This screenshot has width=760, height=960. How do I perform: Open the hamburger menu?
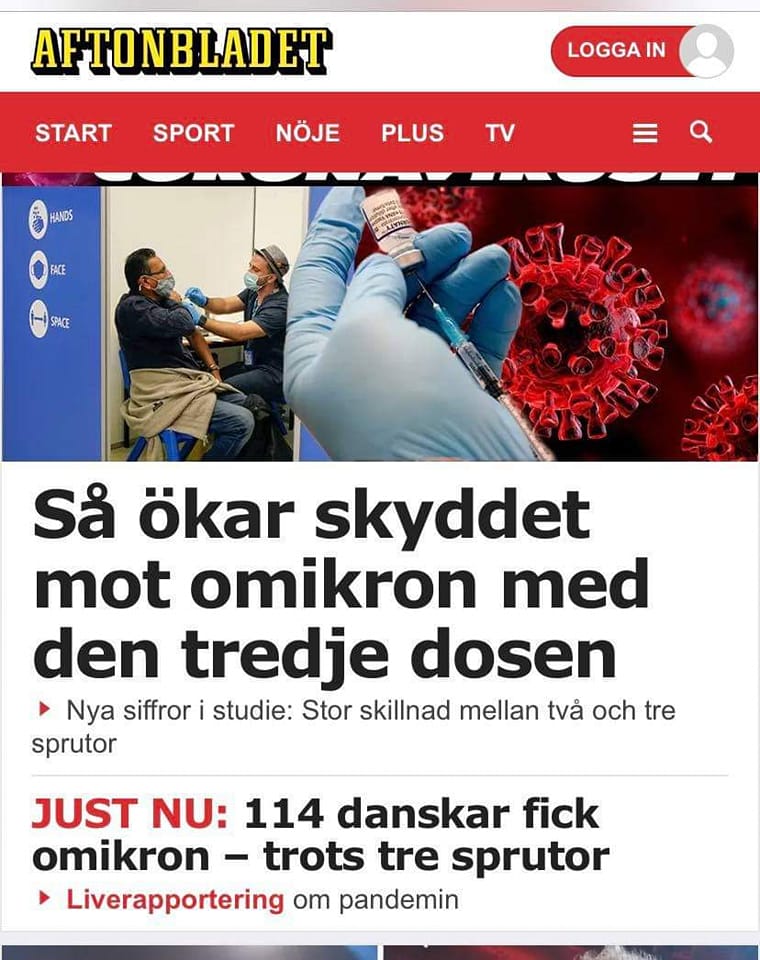[646, 133]
